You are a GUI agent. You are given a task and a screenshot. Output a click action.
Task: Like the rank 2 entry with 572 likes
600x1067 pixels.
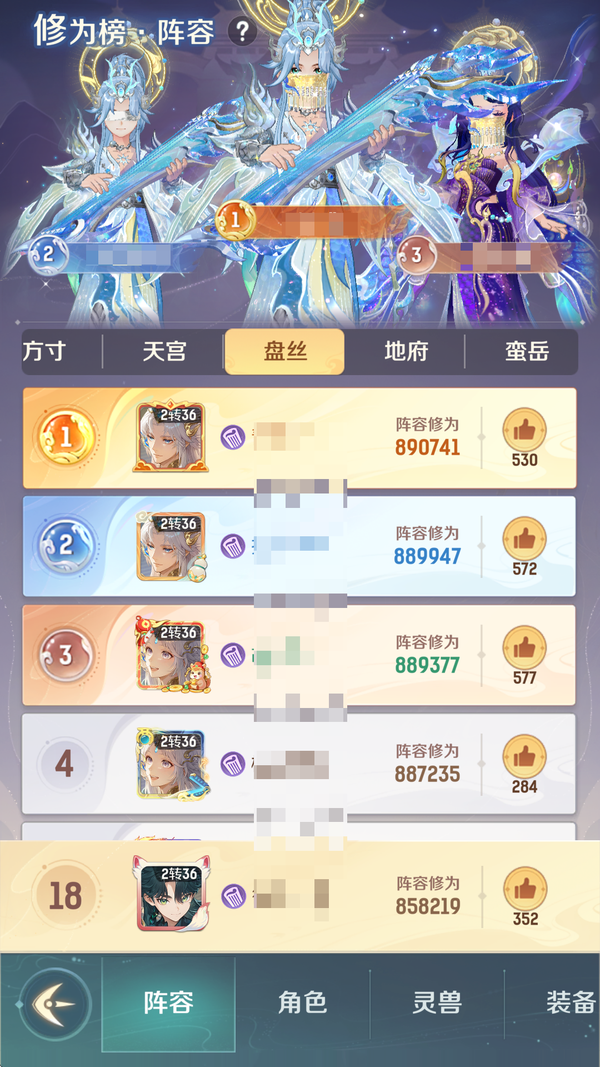(x=524, y=538)
